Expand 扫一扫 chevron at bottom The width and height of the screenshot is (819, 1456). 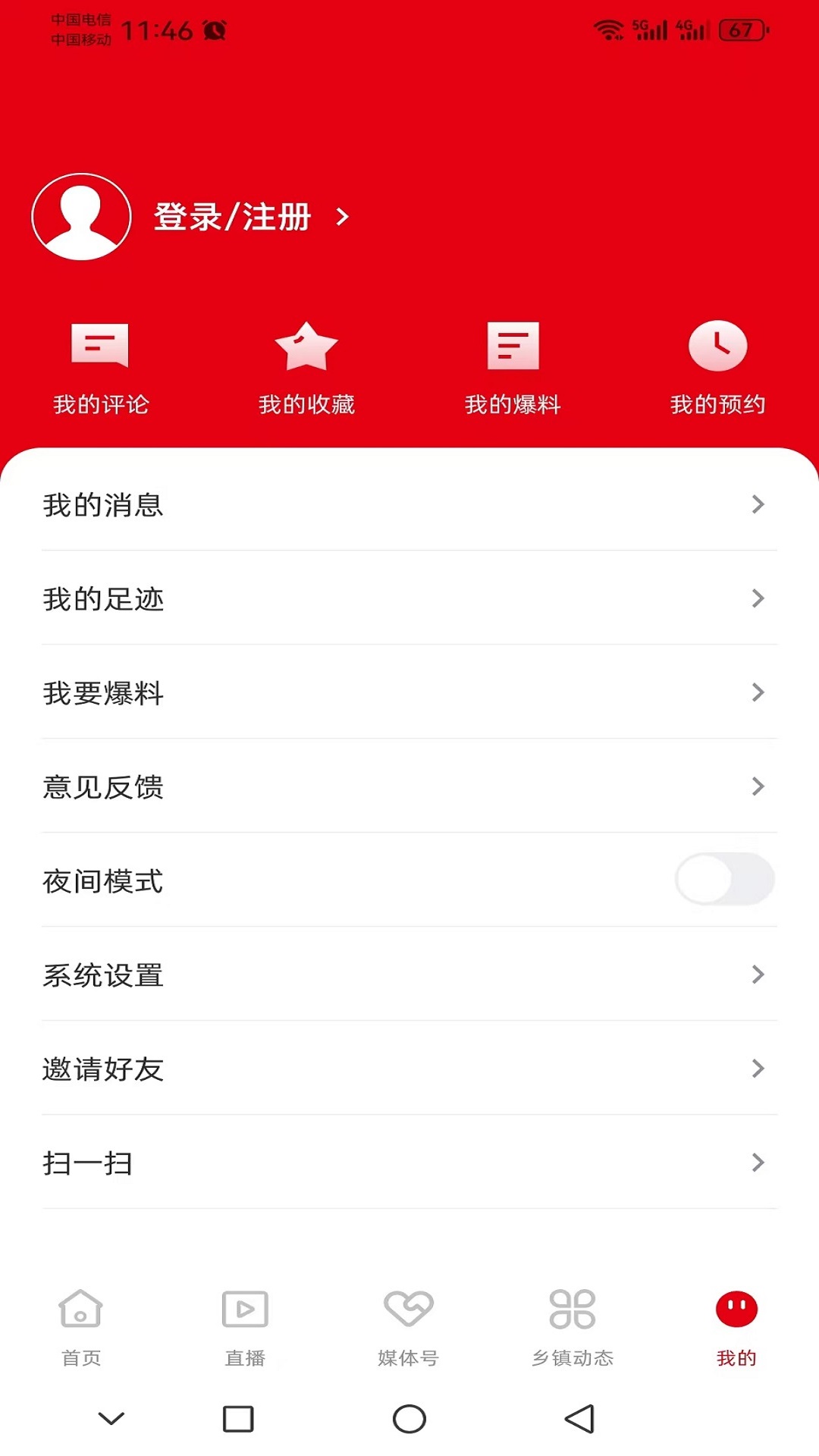[757, 1163]
